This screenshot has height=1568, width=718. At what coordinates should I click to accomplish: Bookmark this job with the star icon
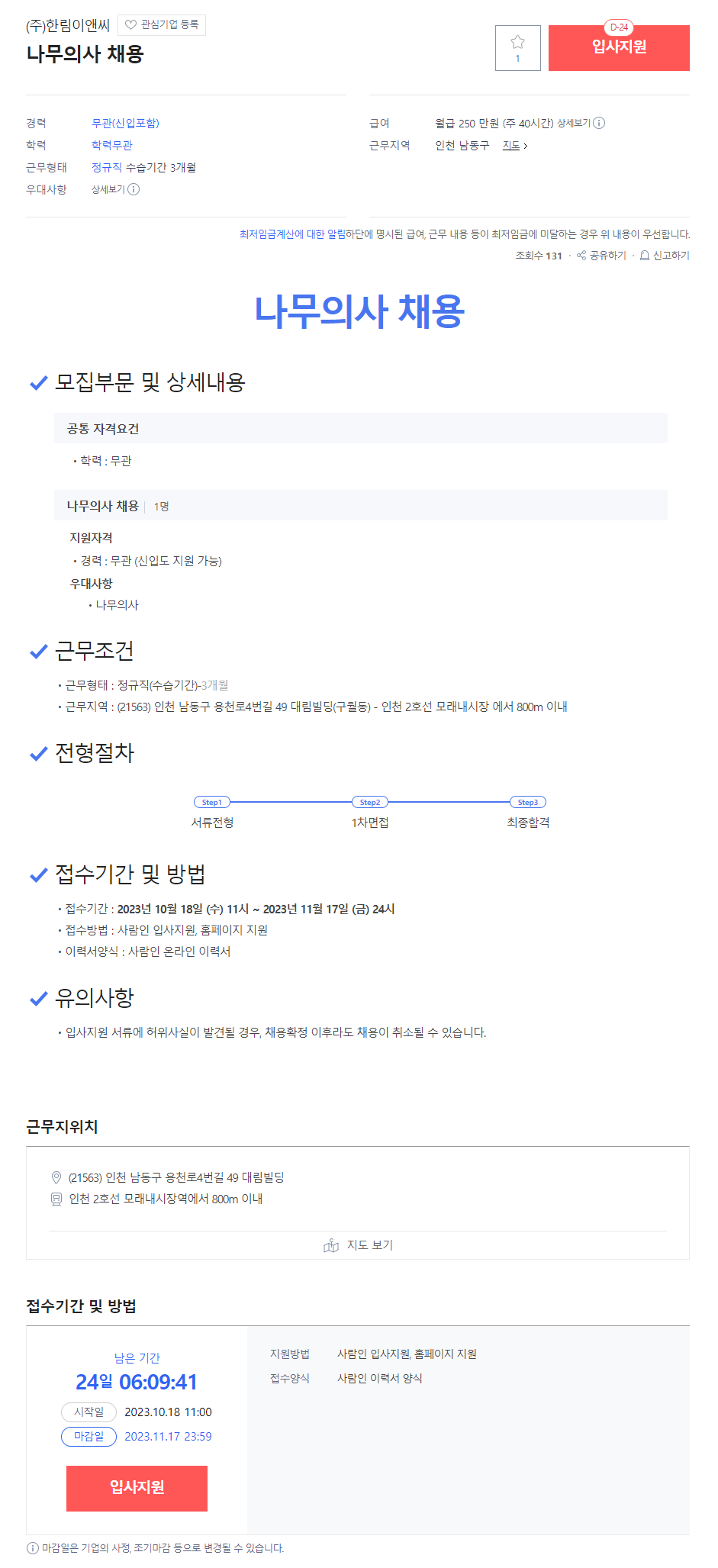(517, 47)
